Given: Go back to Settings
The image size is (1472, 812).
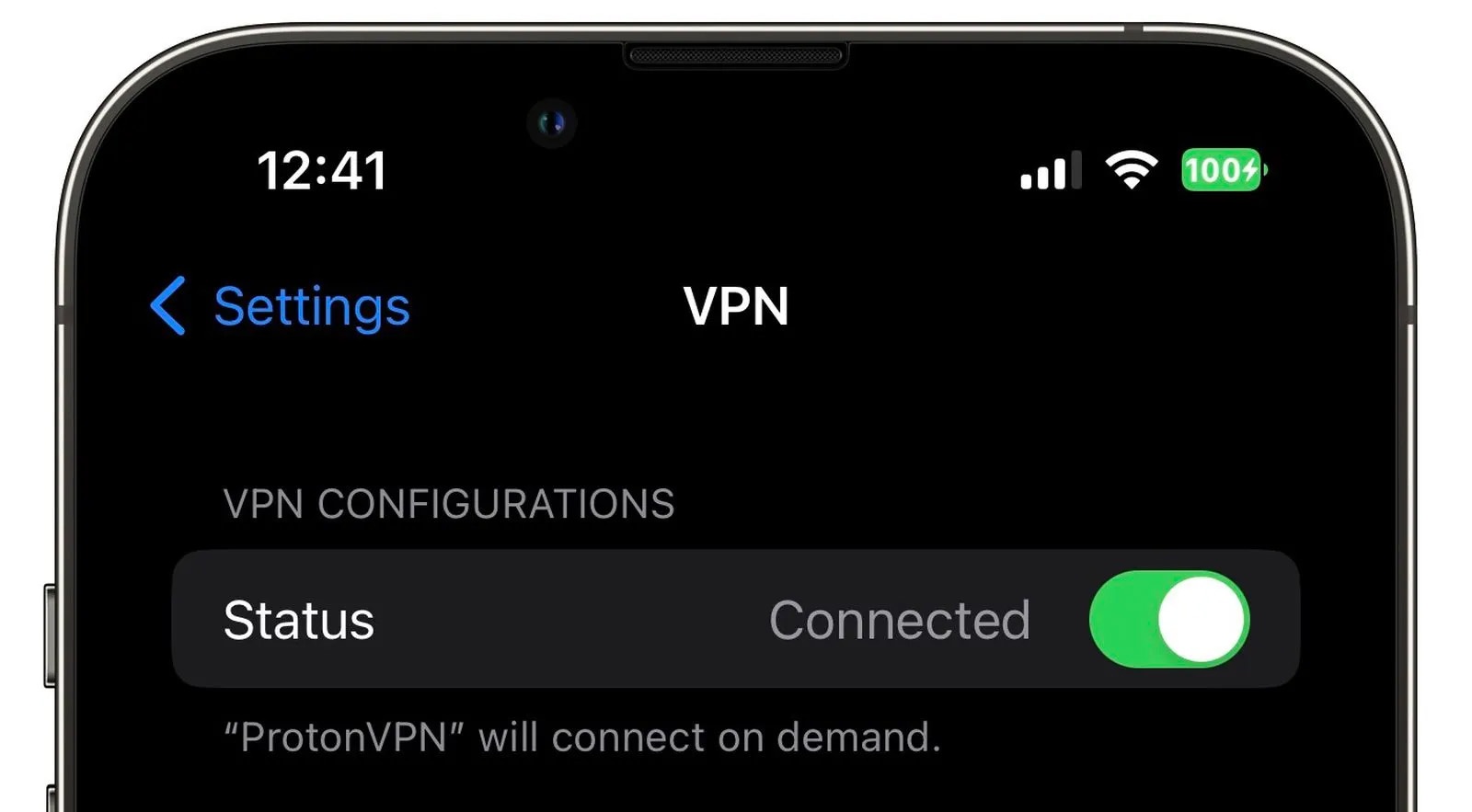Looking at the screenshot, I should click(281, 306).
